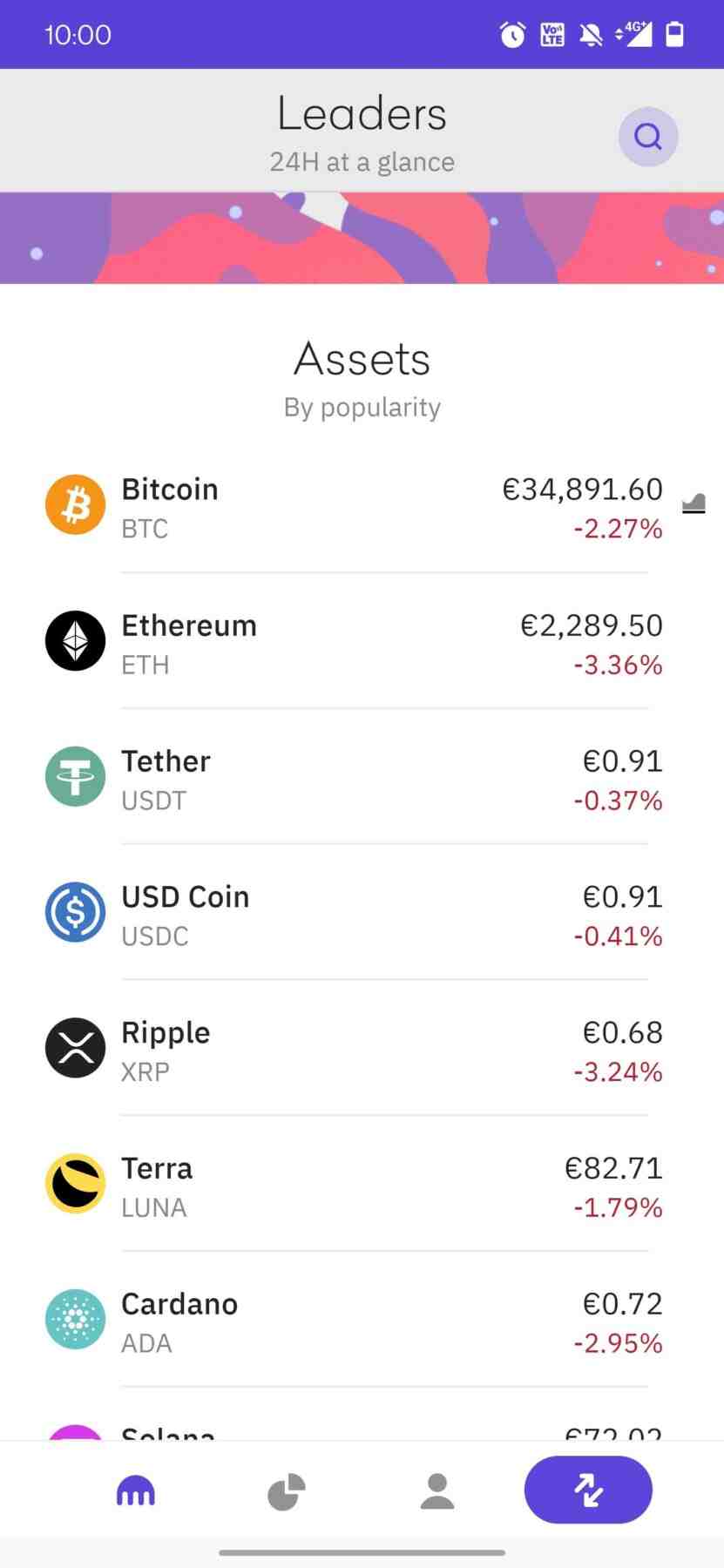Open the account profile tab

[437, 1491]
